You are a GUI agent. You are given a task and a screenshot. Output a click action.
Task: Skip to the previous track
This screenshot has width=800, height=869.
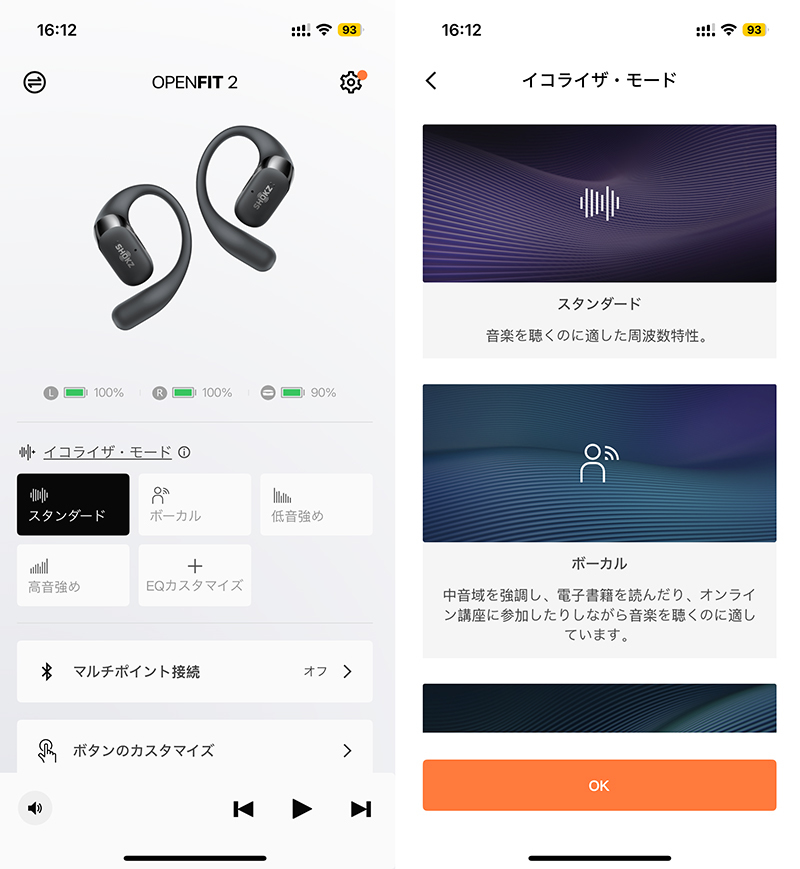pyautogui.click(x=243, y=809)
